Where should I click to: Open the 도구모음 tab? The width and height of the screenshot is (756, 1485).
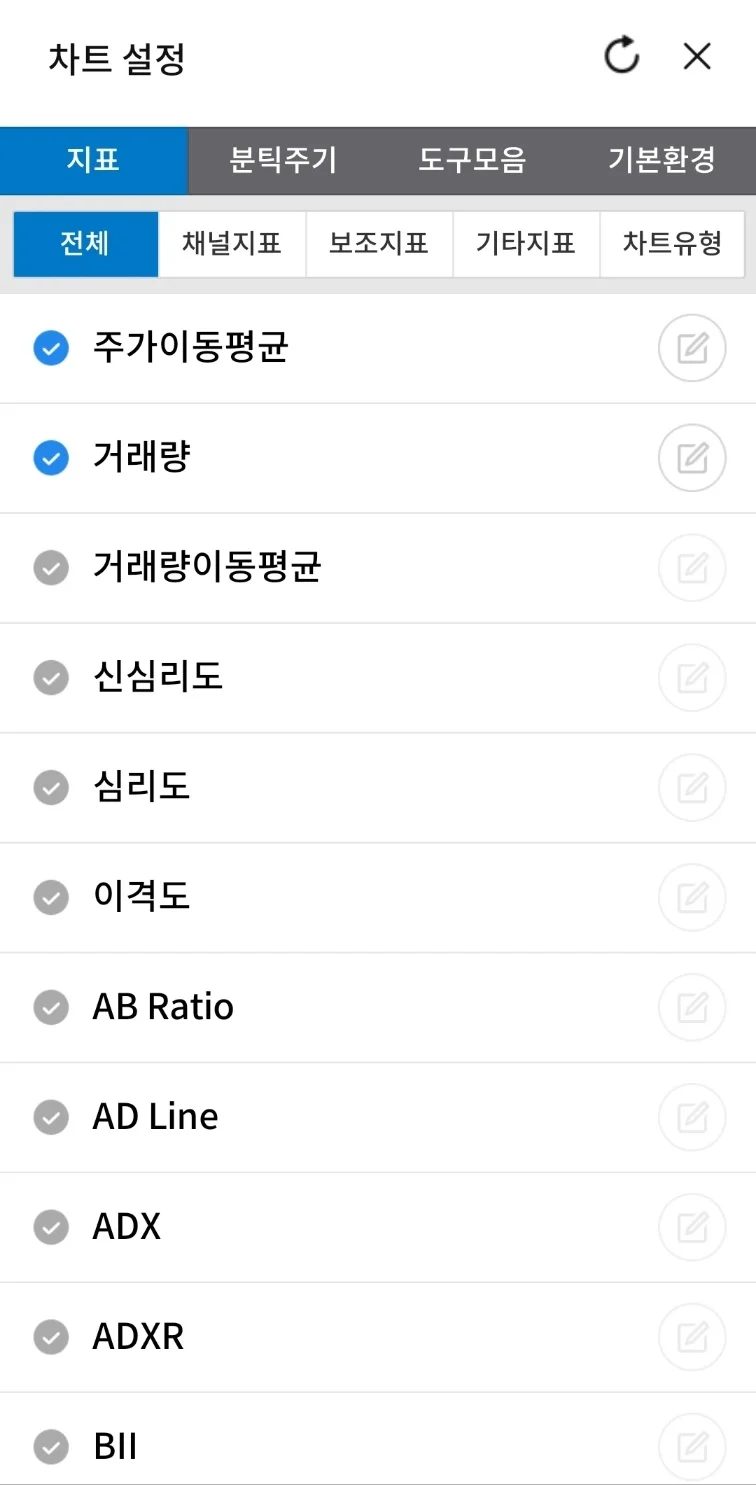472,160
